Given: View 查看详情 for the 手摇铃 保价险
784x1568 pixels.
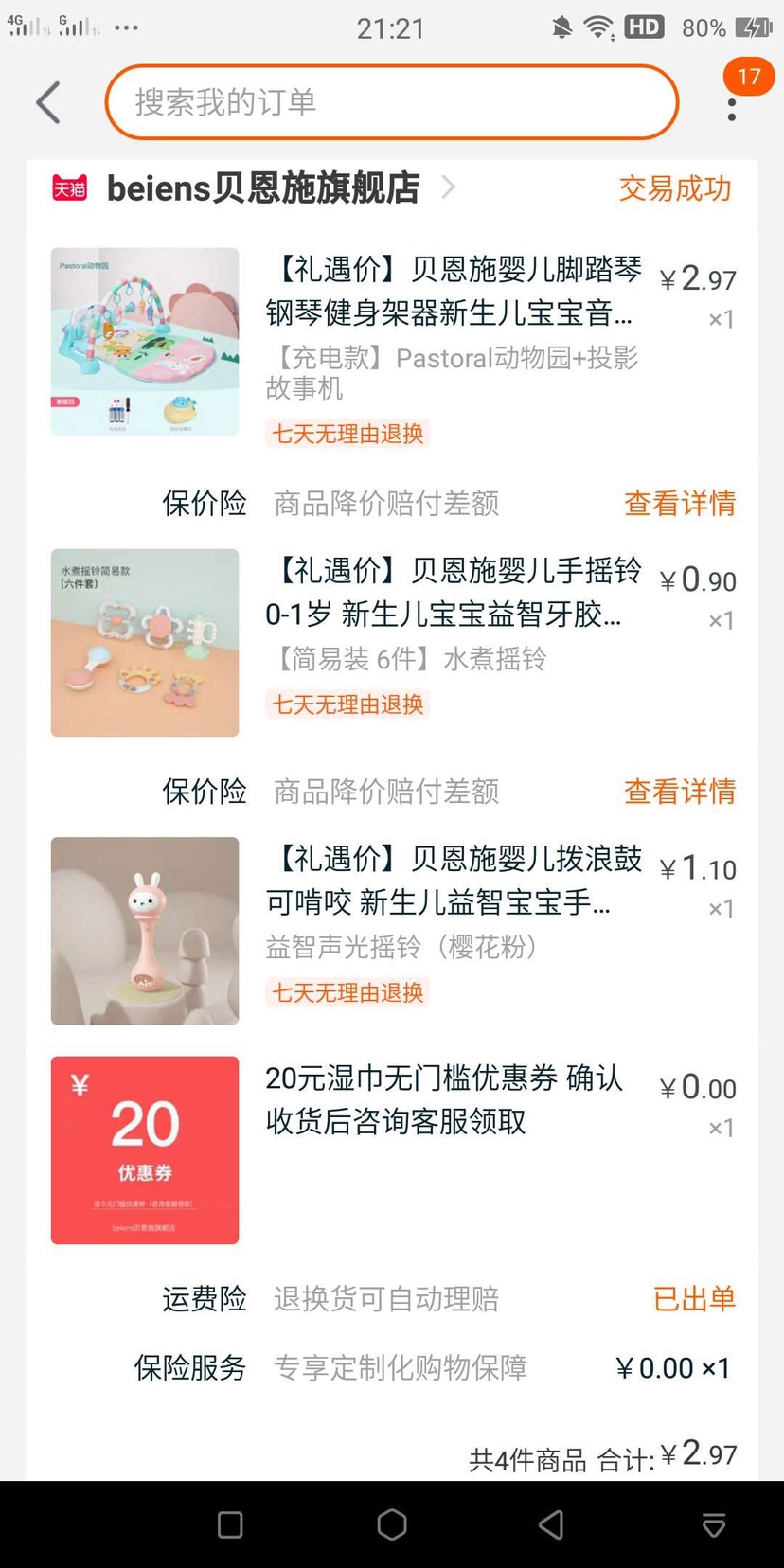Looking at the screenshot, I should (679, 791).
